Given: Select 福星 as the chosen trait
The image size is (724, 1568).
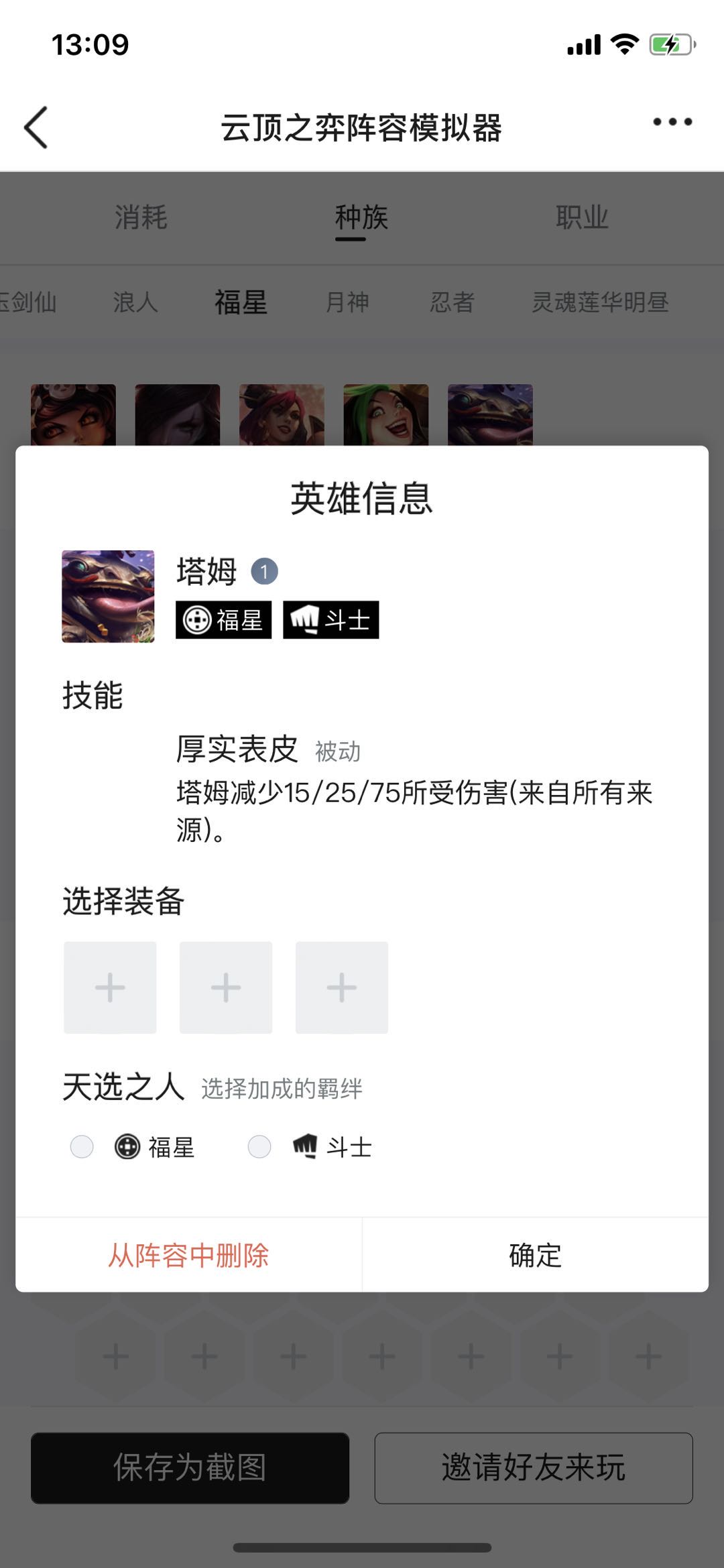Looking at the screenshot, I should pyautogui.click(x=82, y=1146).
